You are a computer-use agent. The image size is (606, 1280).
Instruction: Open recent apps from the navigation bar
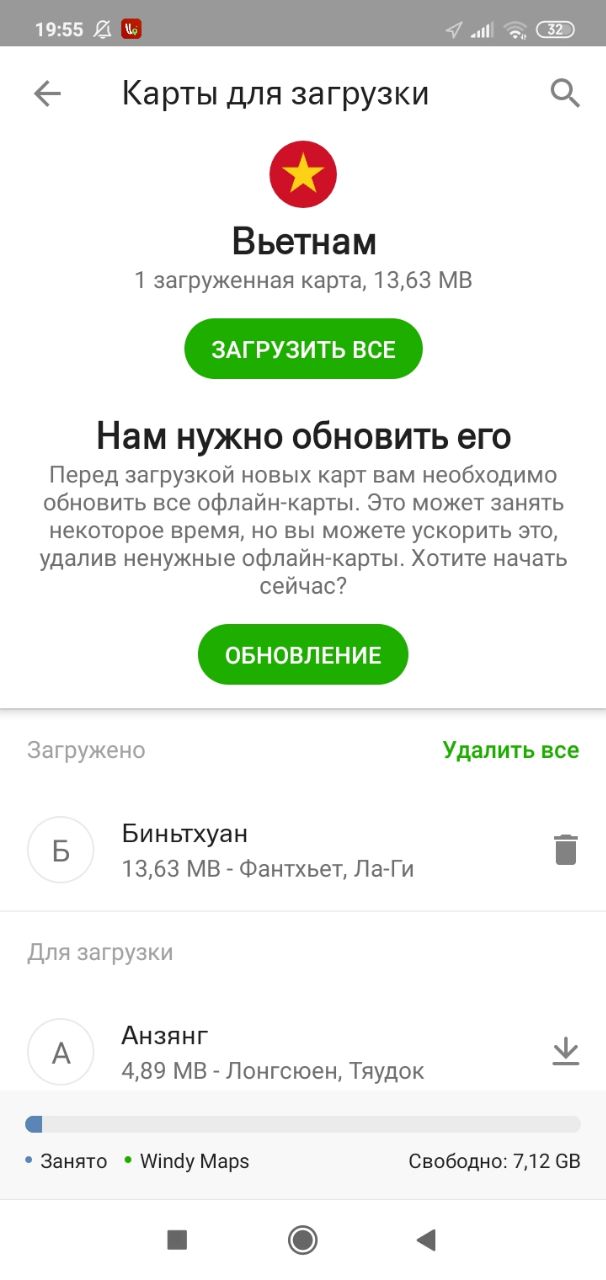pyautogui.click(x=177, y=1240)
